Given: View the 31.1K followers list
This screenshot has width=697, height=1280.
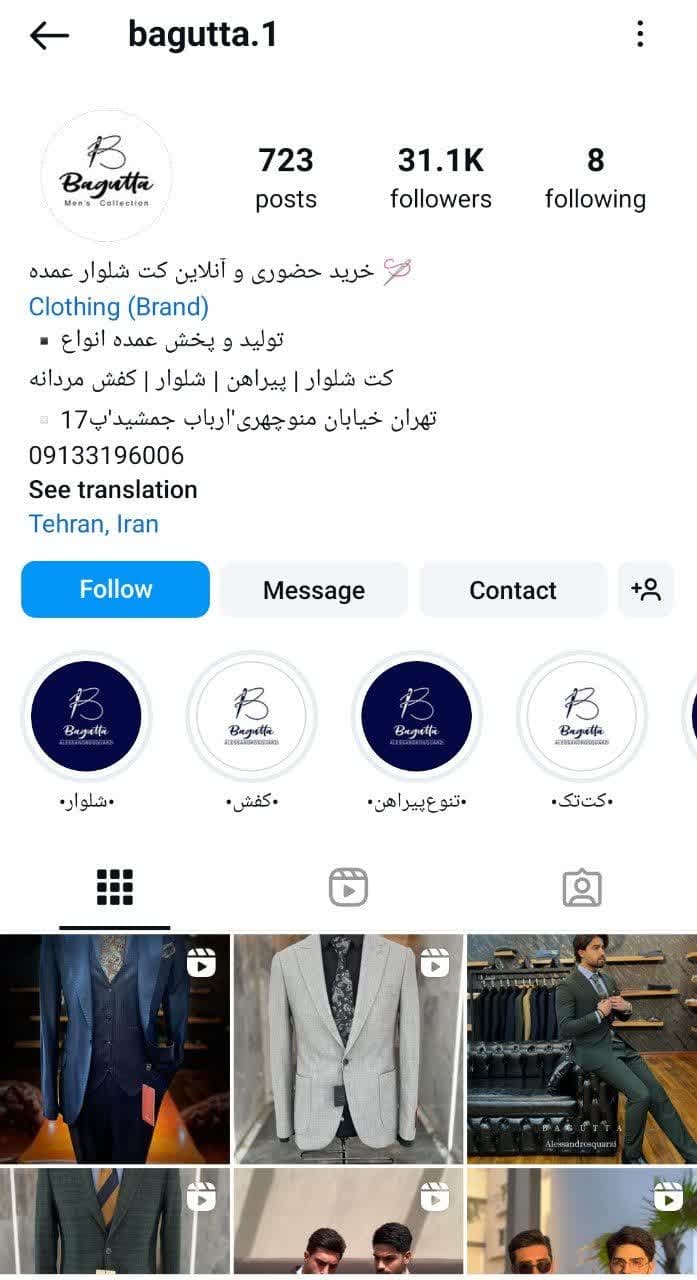Looking at the screenshot, I should [440, 178].
